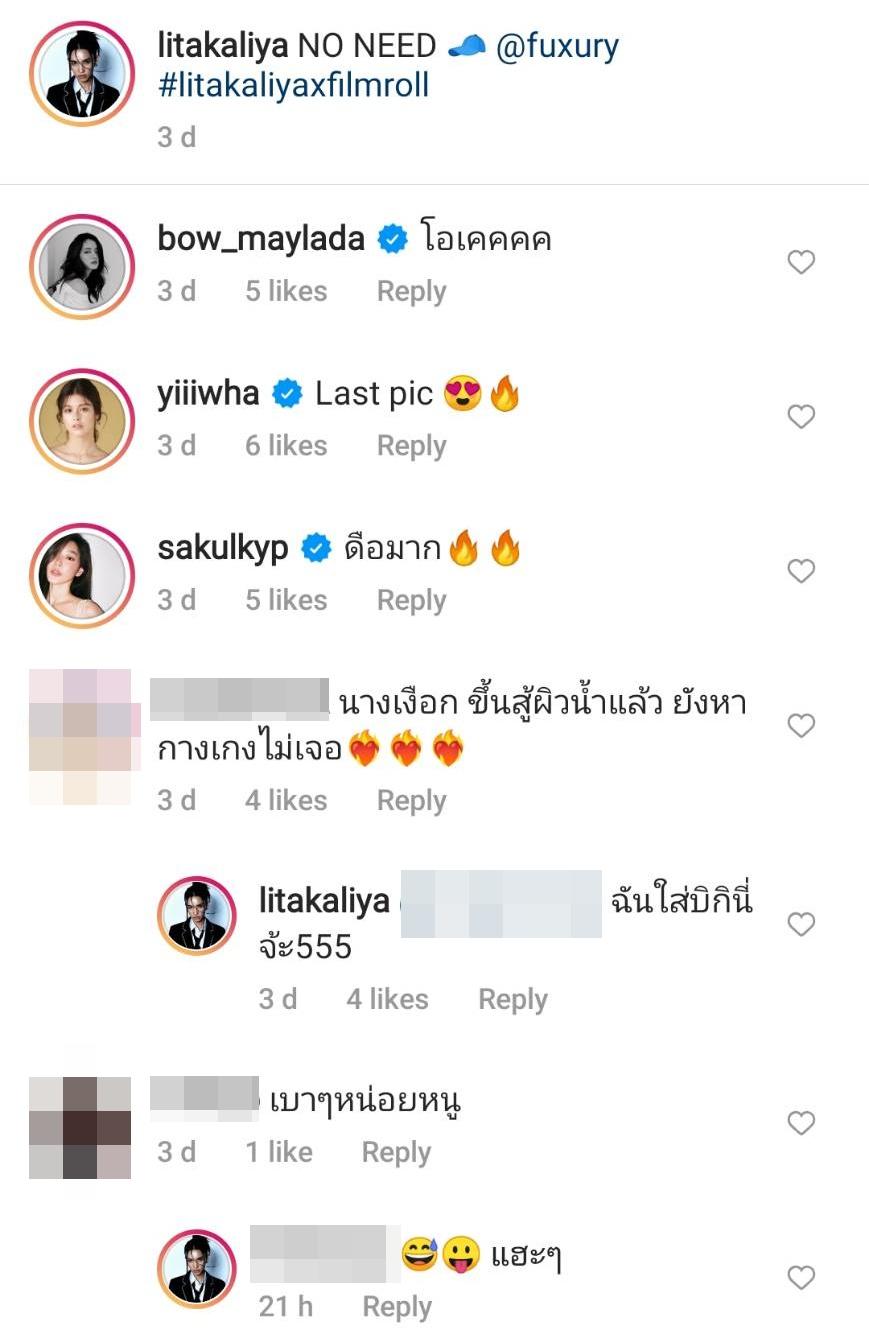Like sakulkyp's comment

[801, 571]
